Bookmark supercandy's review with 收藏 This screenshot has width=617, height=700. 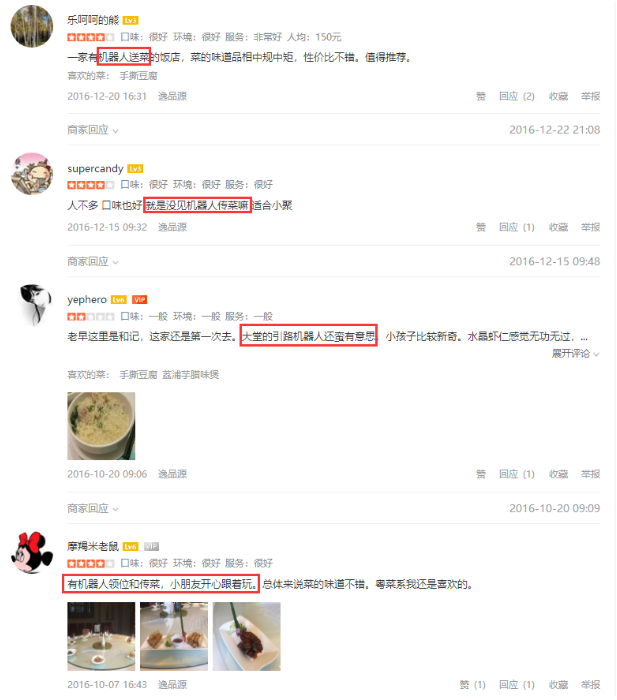[x=558, y=227]
